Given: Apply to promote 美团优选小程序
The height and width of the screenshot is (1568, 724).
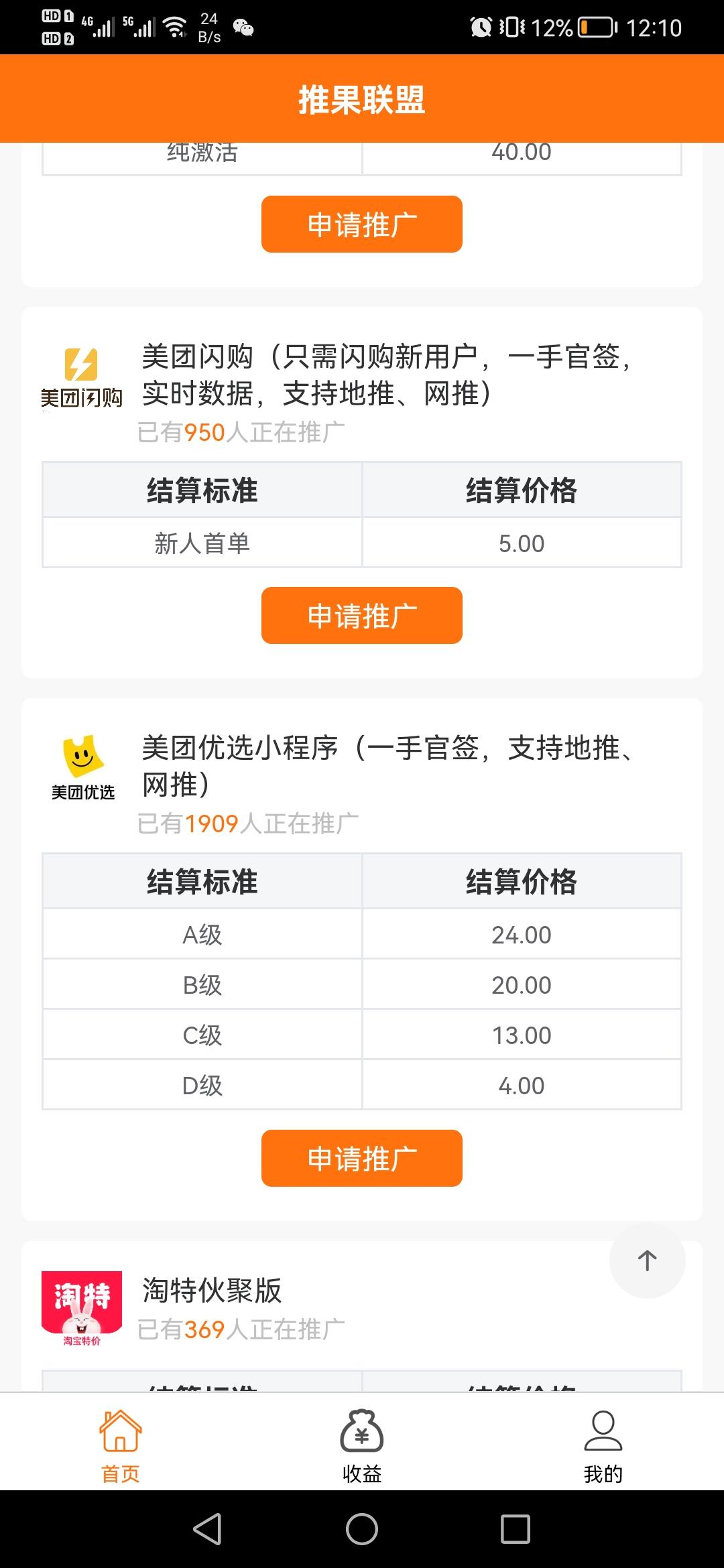Looking at the screenshot, I should 362,1158.
